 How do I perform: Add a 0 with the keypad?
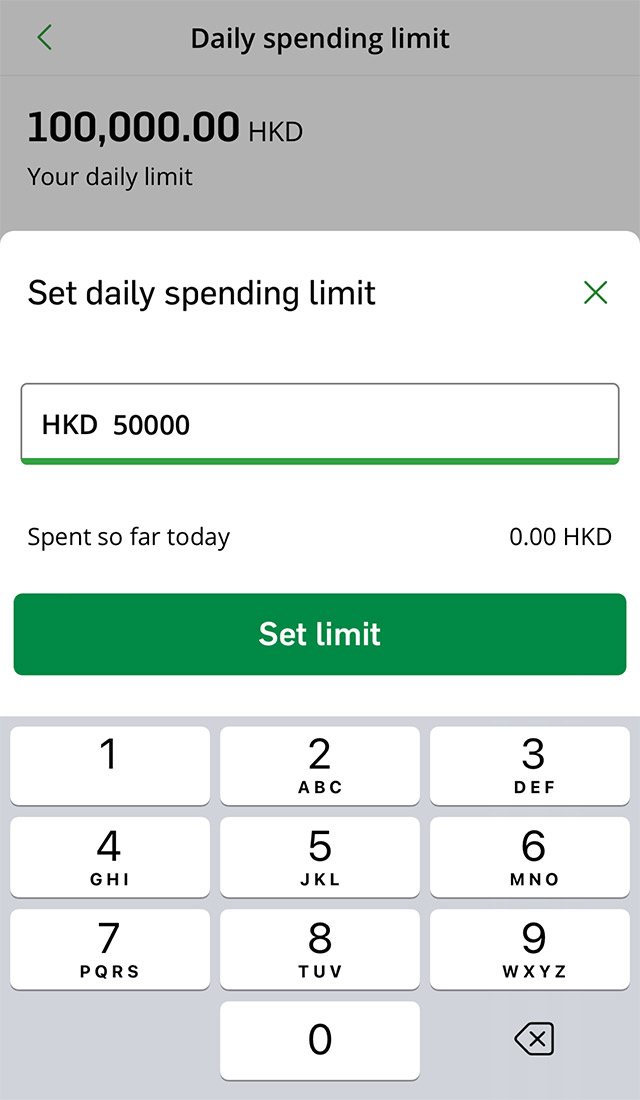coord(320,1040)
